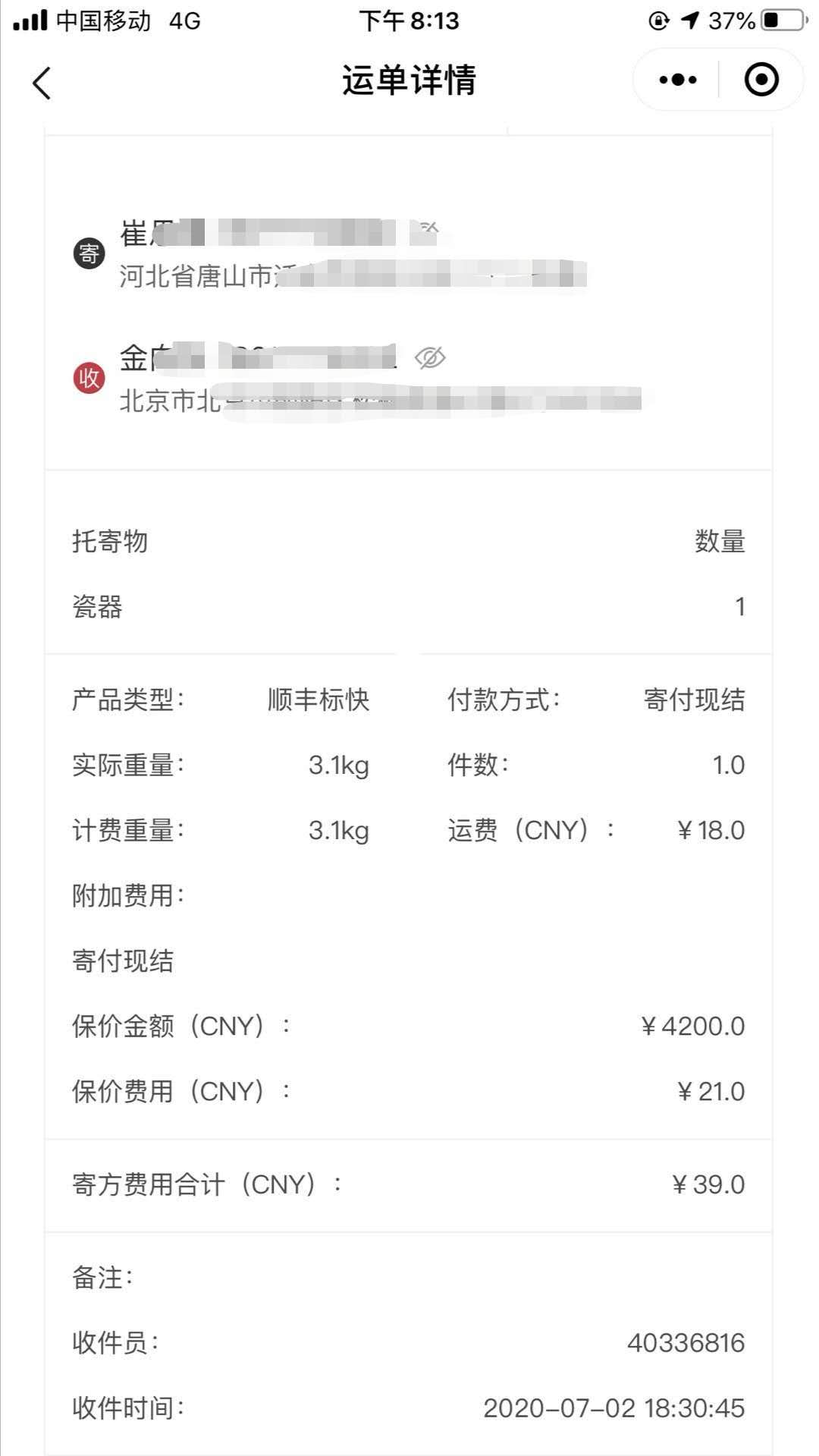Toggle visibility of the recipient's hidden details

click(430, 357)
